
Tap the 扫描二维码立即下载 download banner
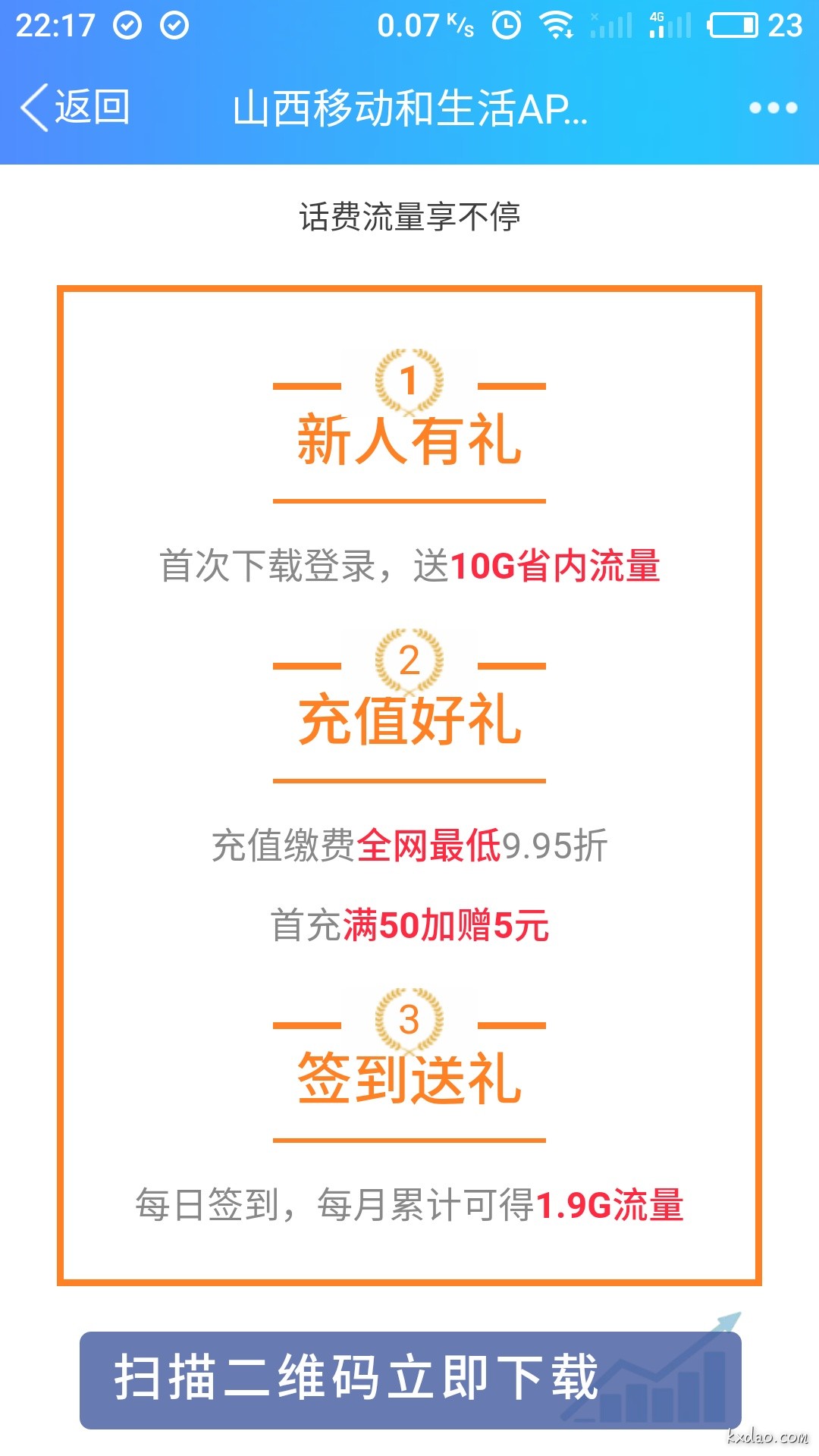409,1379
